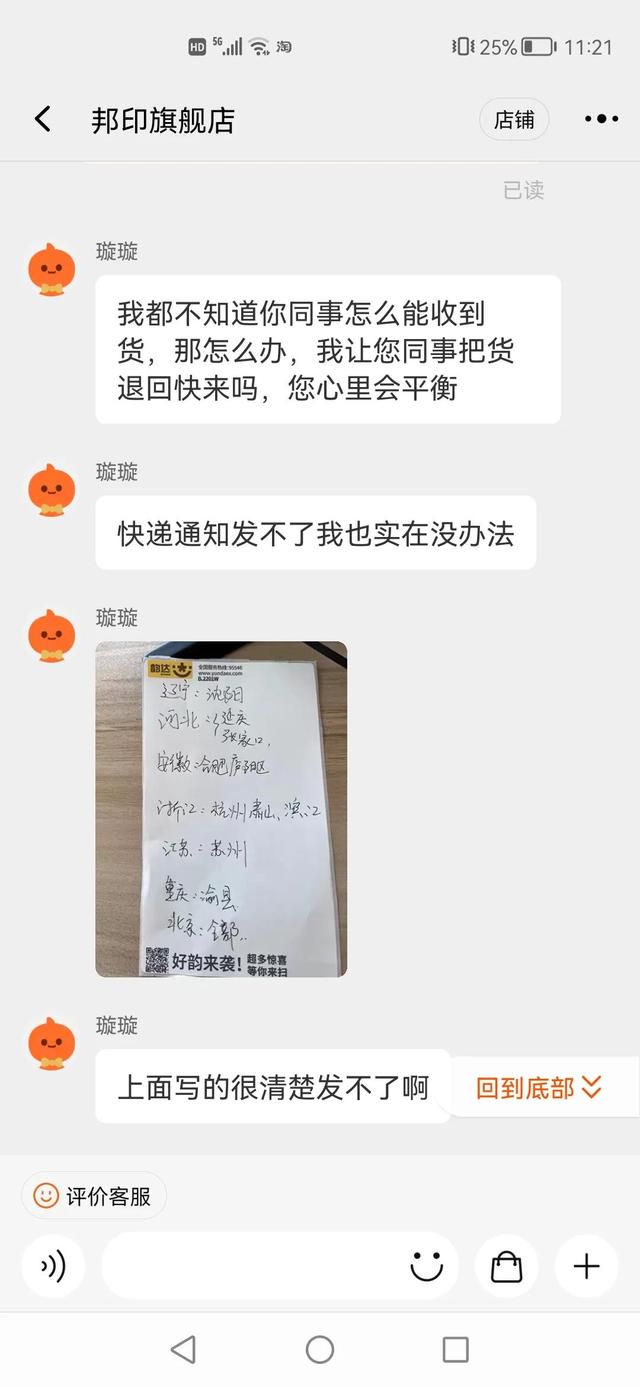Jump down with 回到底部
Image resolution: width=640 pixels, height=1387 pixels.
[x=540, y=1087]
